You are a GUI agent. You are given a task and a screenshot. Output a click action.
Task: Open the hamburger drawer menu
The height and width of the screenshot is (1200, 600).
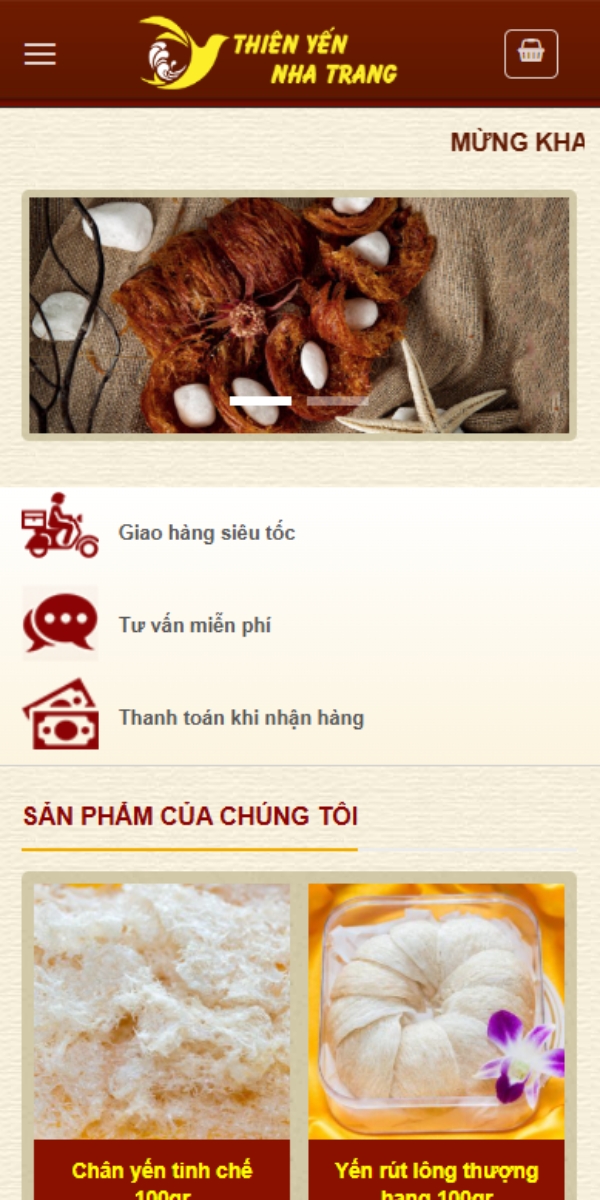pos(40,54)
